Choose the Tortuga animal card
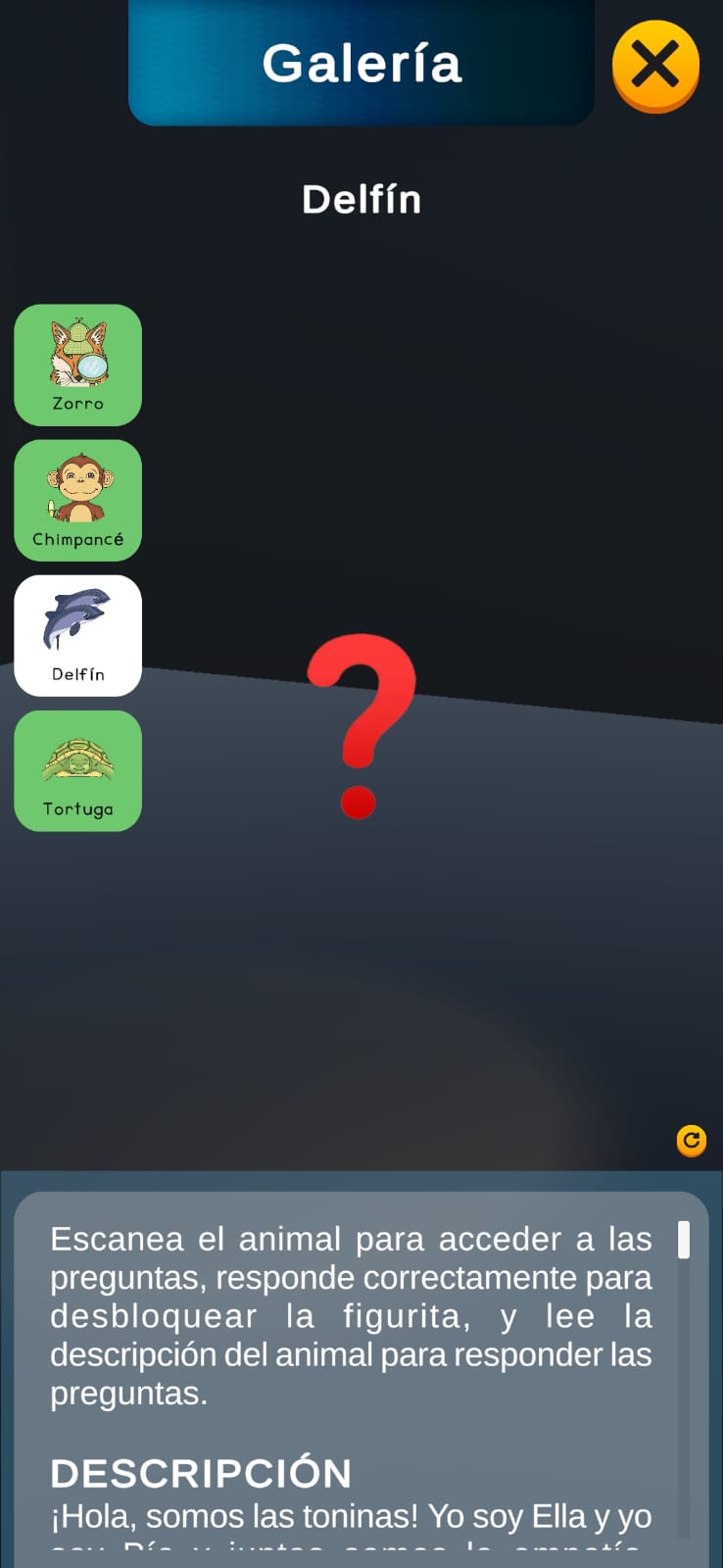 pyautogui.click(x=78, y=770)
